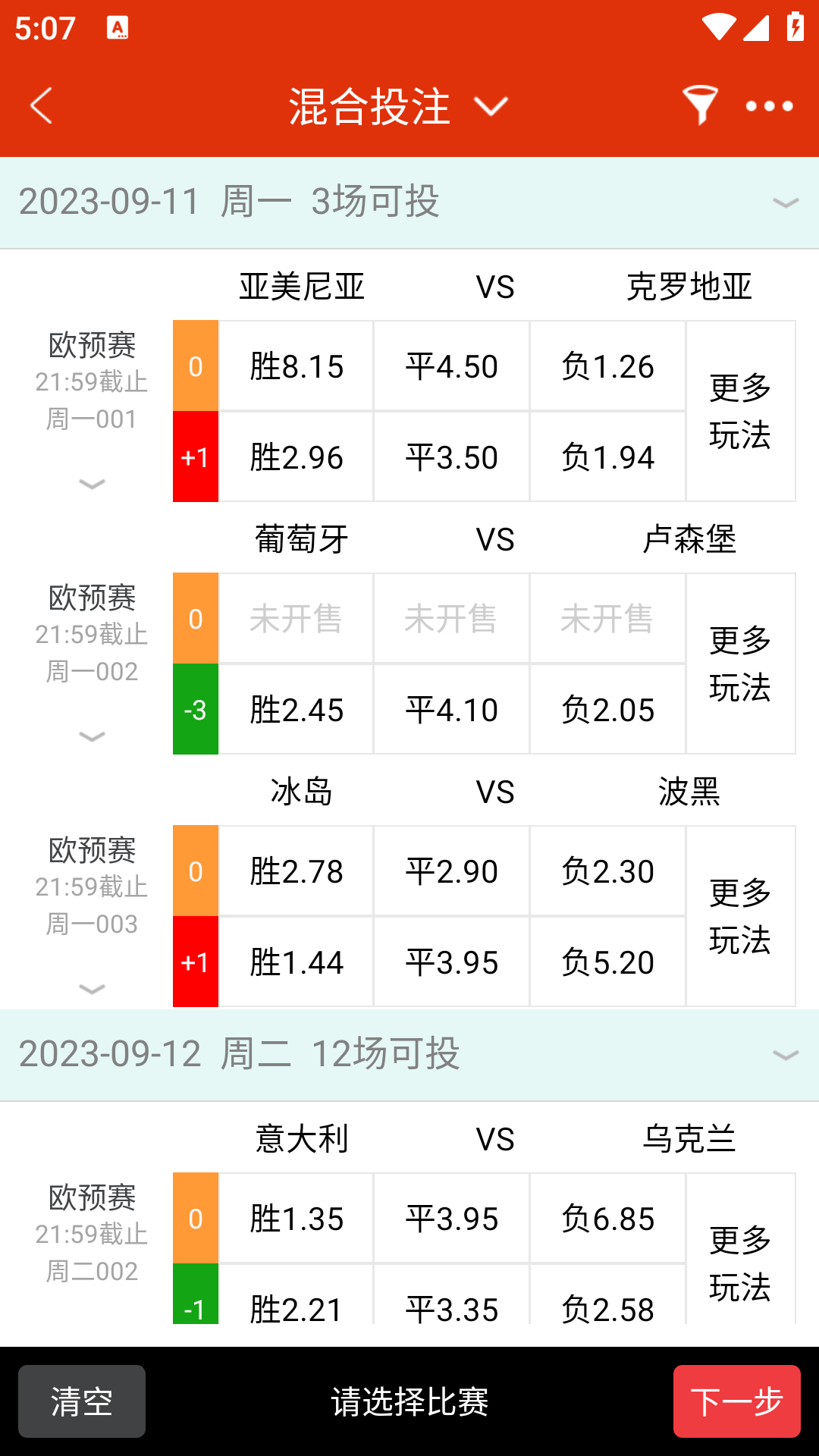This screenshot has width=819, height=1456.
Task: Expand details under 周一003 match
Action: (92, 989)
